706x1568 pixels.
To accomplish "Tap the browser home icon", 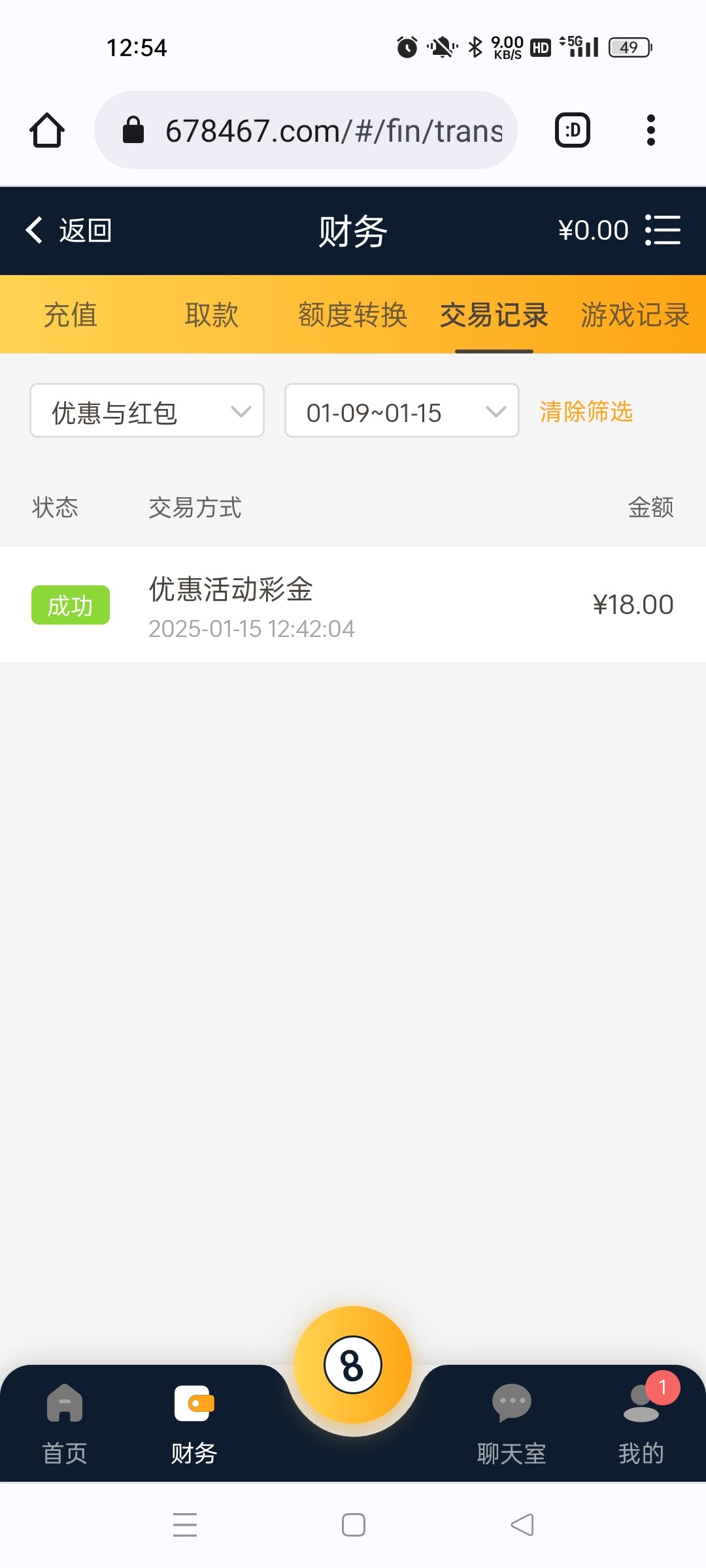I will (47, 130).
